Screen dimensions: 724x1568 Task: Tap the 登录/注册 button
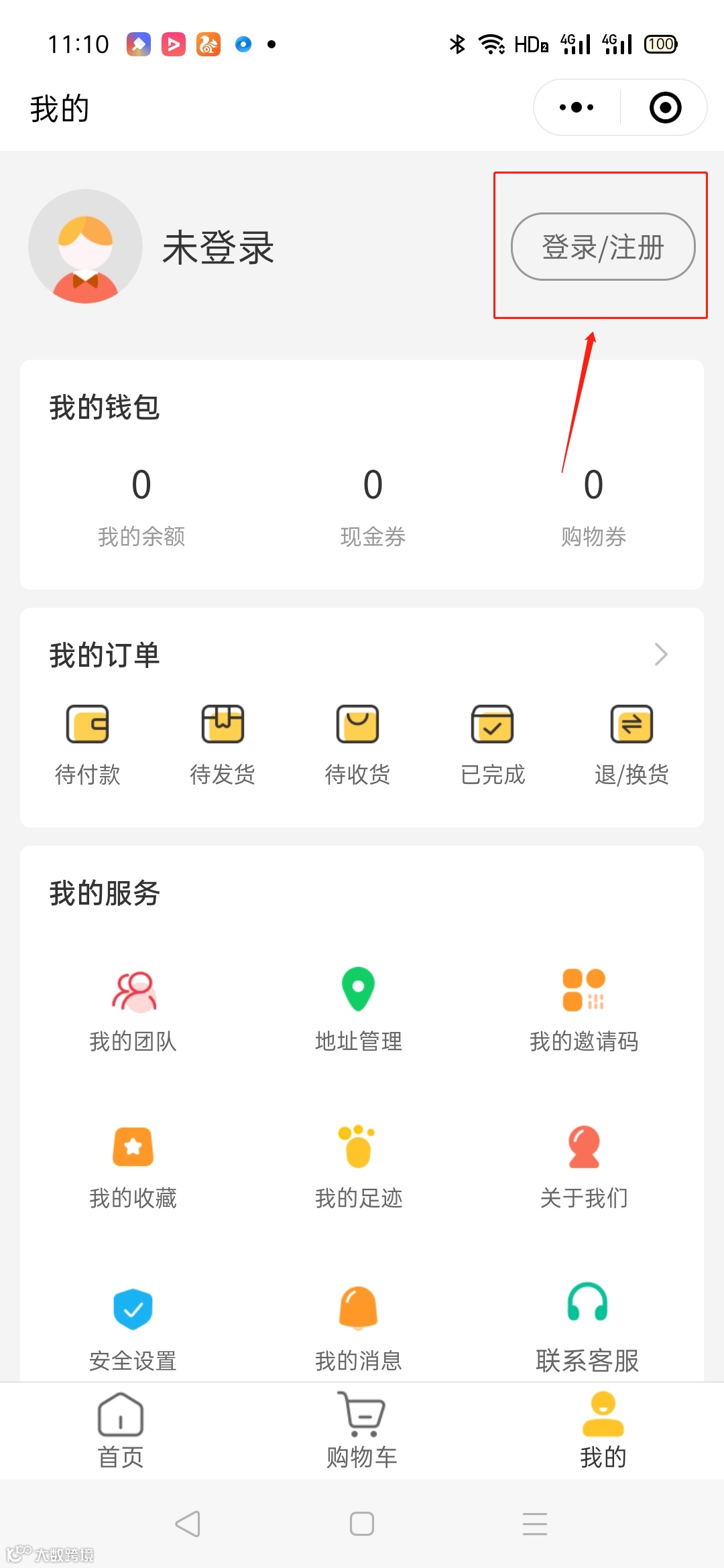tap(602, 247)
